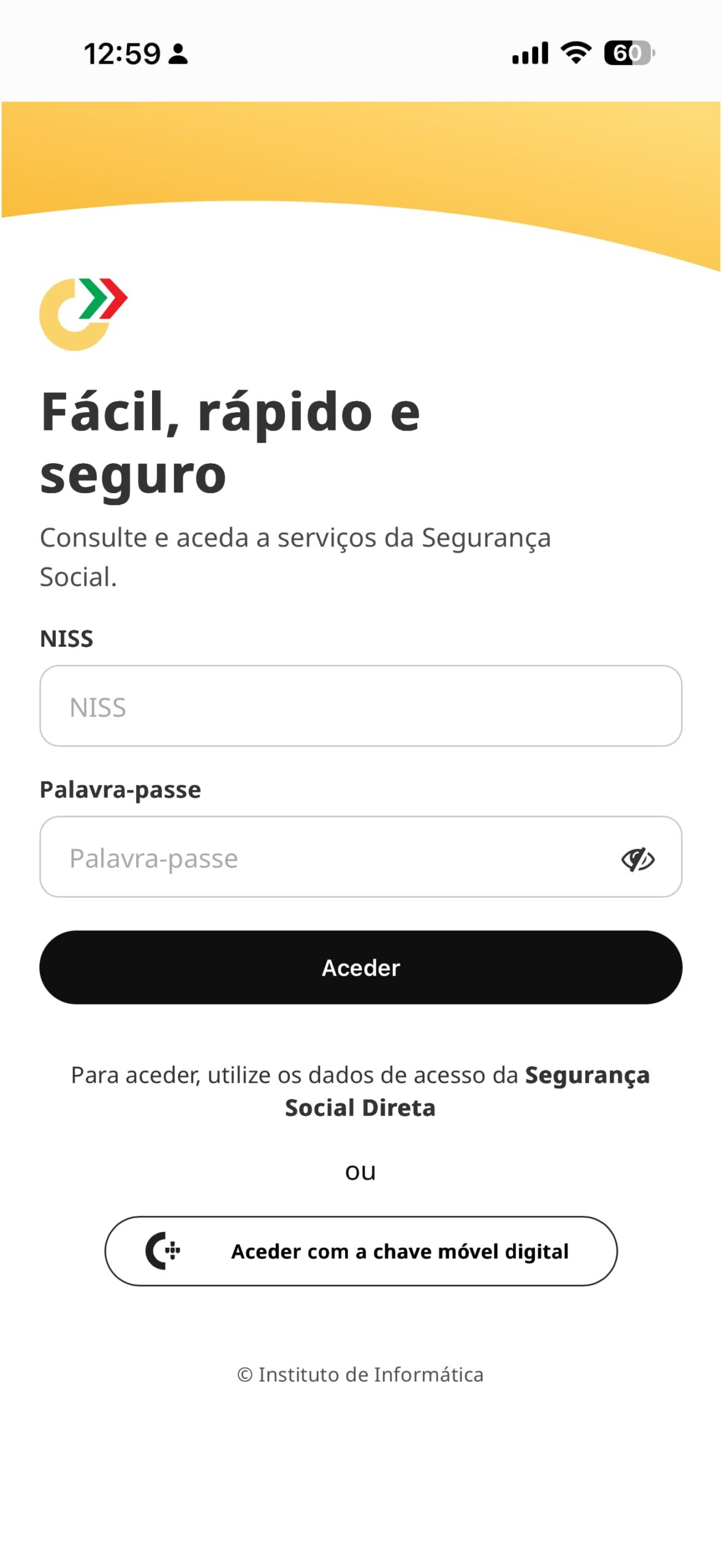Select Aceder com a chave móvel digital
The image size is (722, 1568).
pyautogui.click(x=360, y=1251)
